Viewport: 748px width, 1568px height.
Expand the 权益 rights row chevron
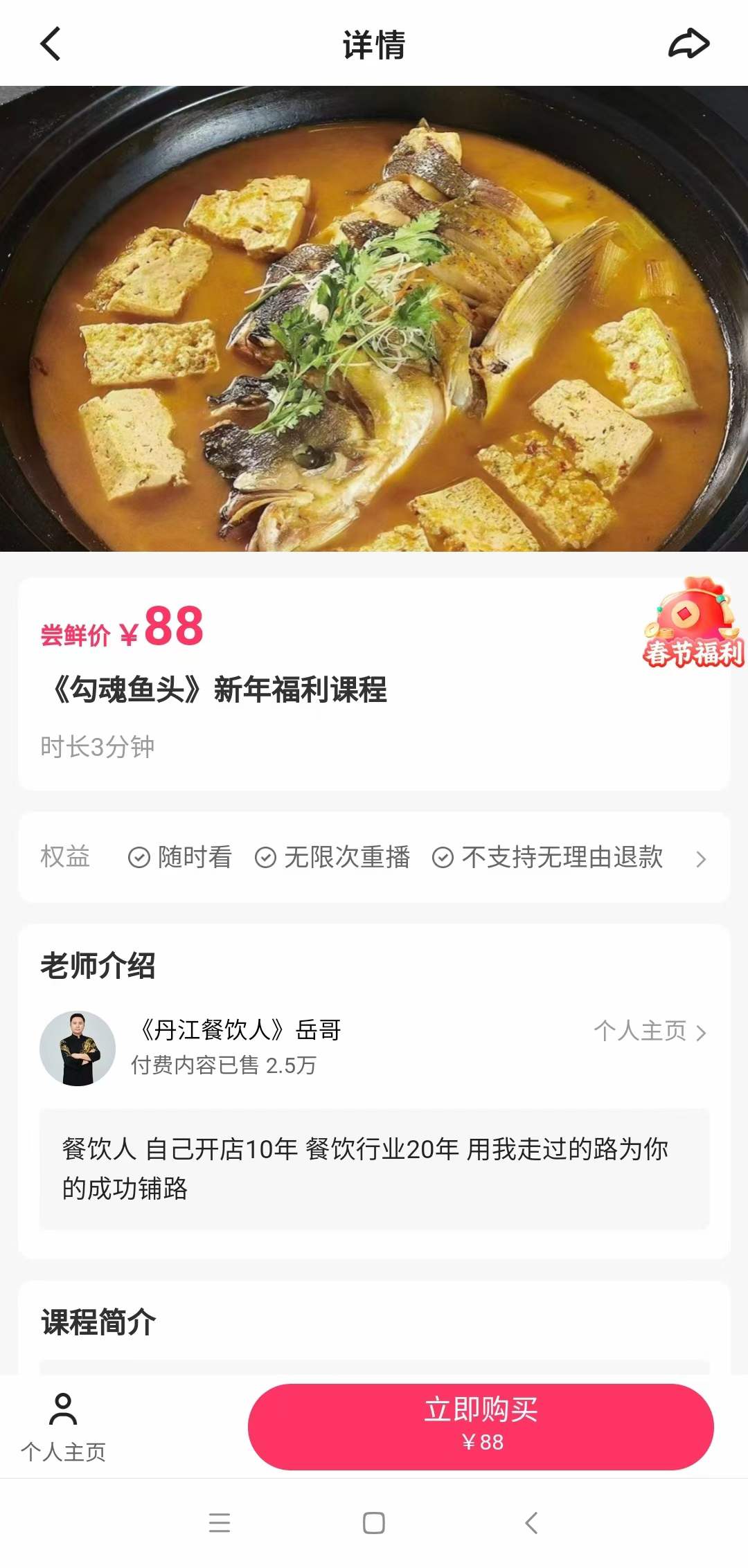[x=702, y=858]
